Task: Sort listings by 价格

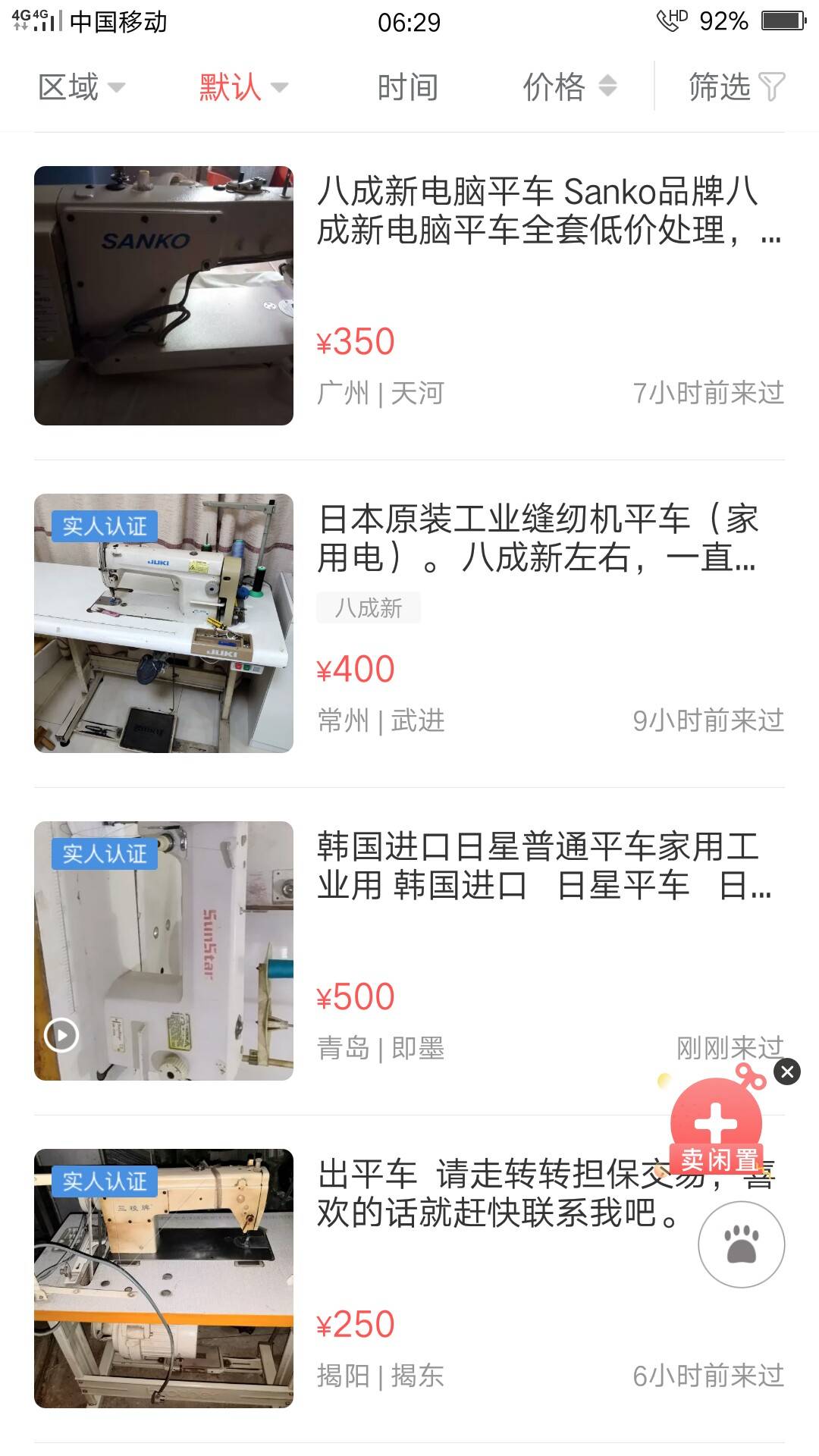Action: coord(570,87)
